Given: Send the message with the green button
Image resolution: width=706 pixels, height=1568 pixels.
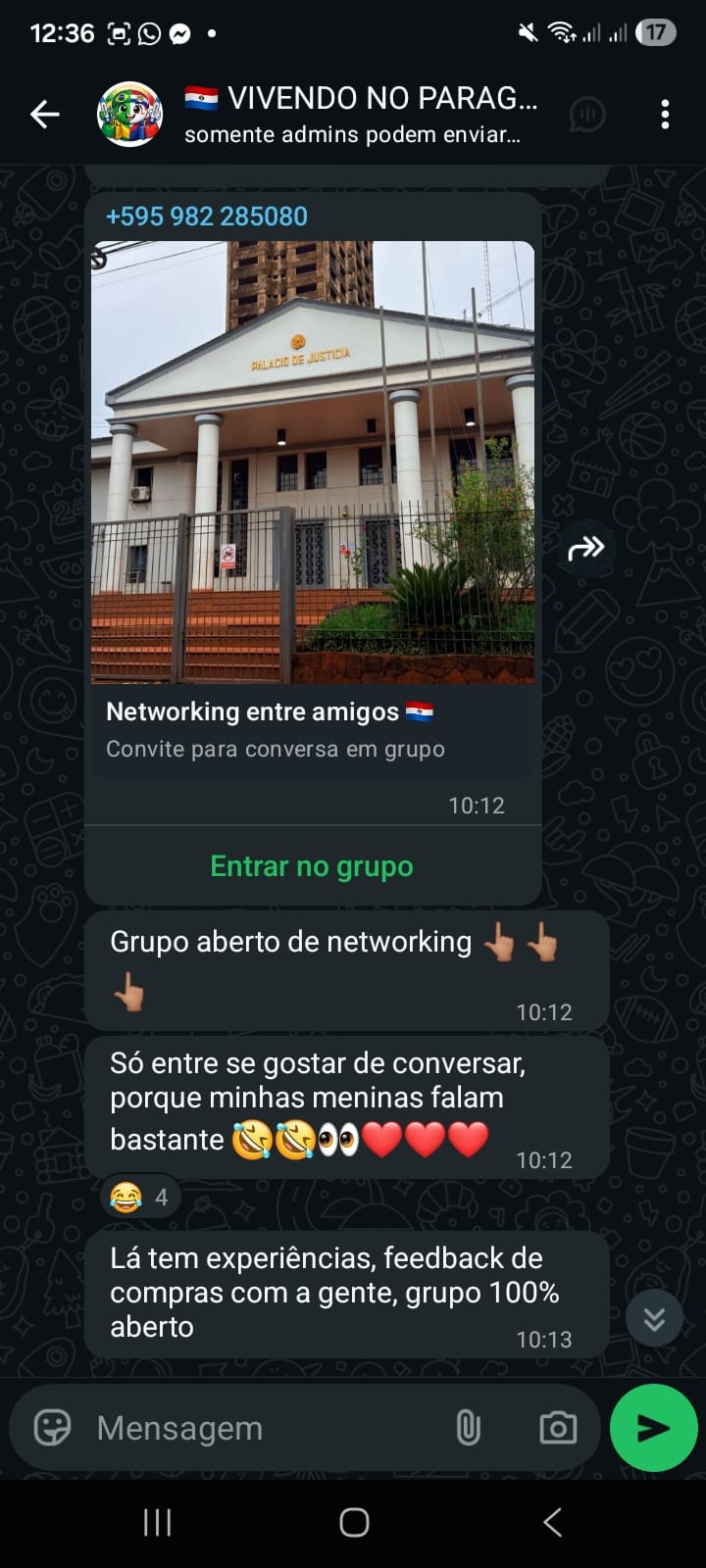Looking at the screenshot, I should pyautogui.click(x=653, y=1428).
